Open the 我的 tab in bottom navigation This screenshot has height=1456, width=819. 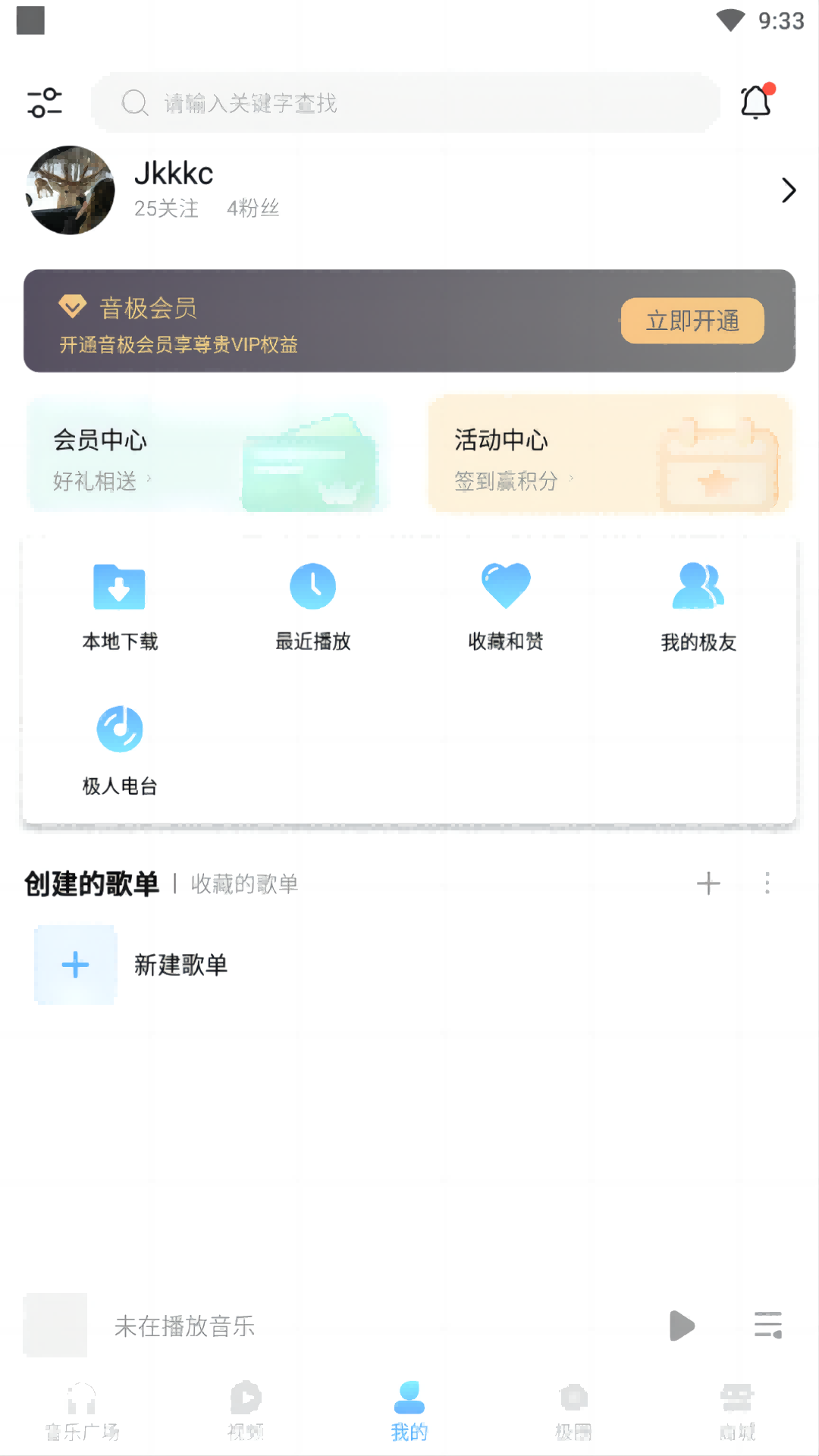[409, 1410]
